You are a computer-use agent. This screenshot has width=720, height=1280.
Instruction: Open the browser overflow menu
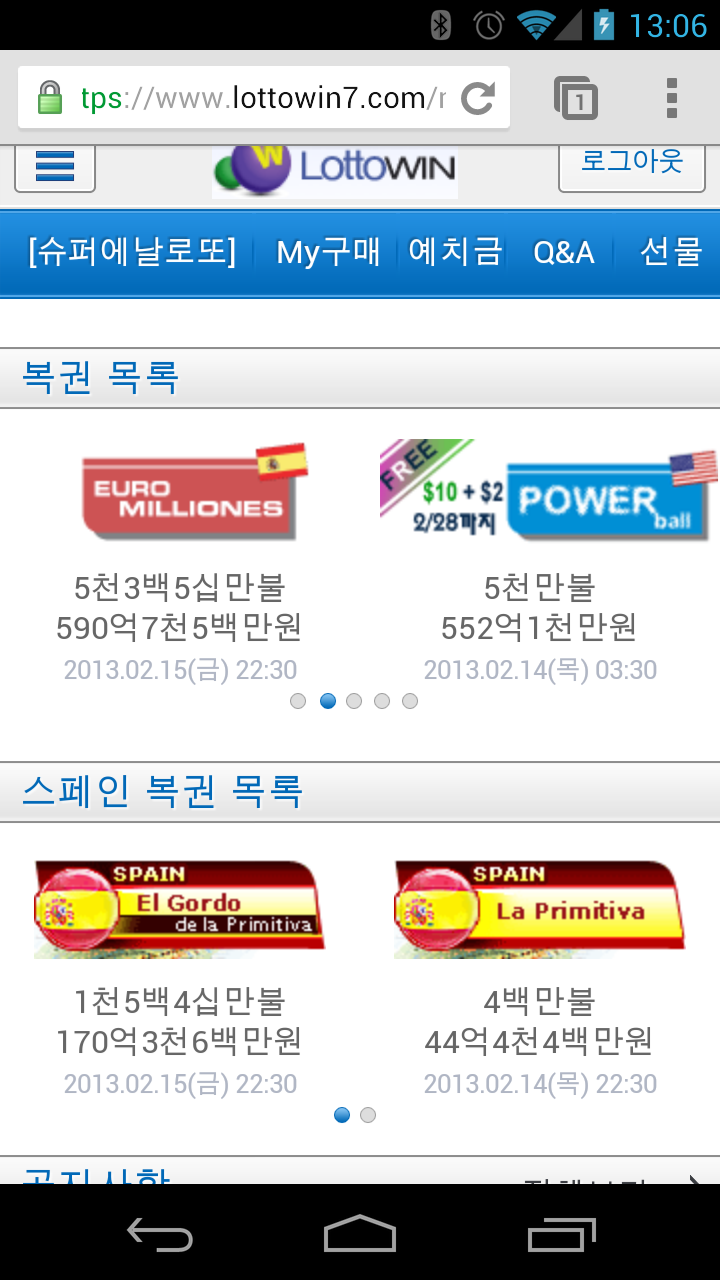point(671,98)
